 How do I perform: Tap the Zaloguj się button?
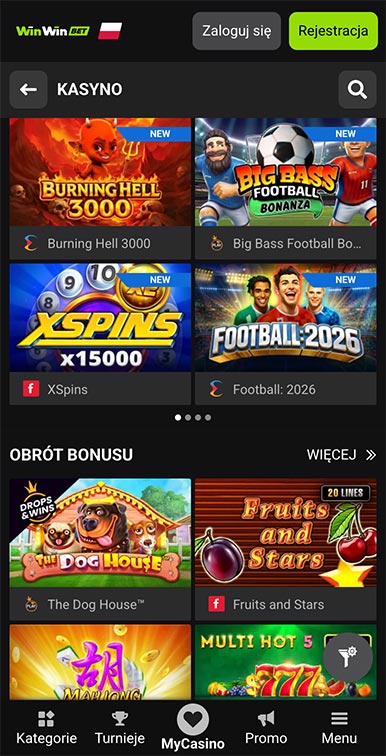click(x=237, y=31)
